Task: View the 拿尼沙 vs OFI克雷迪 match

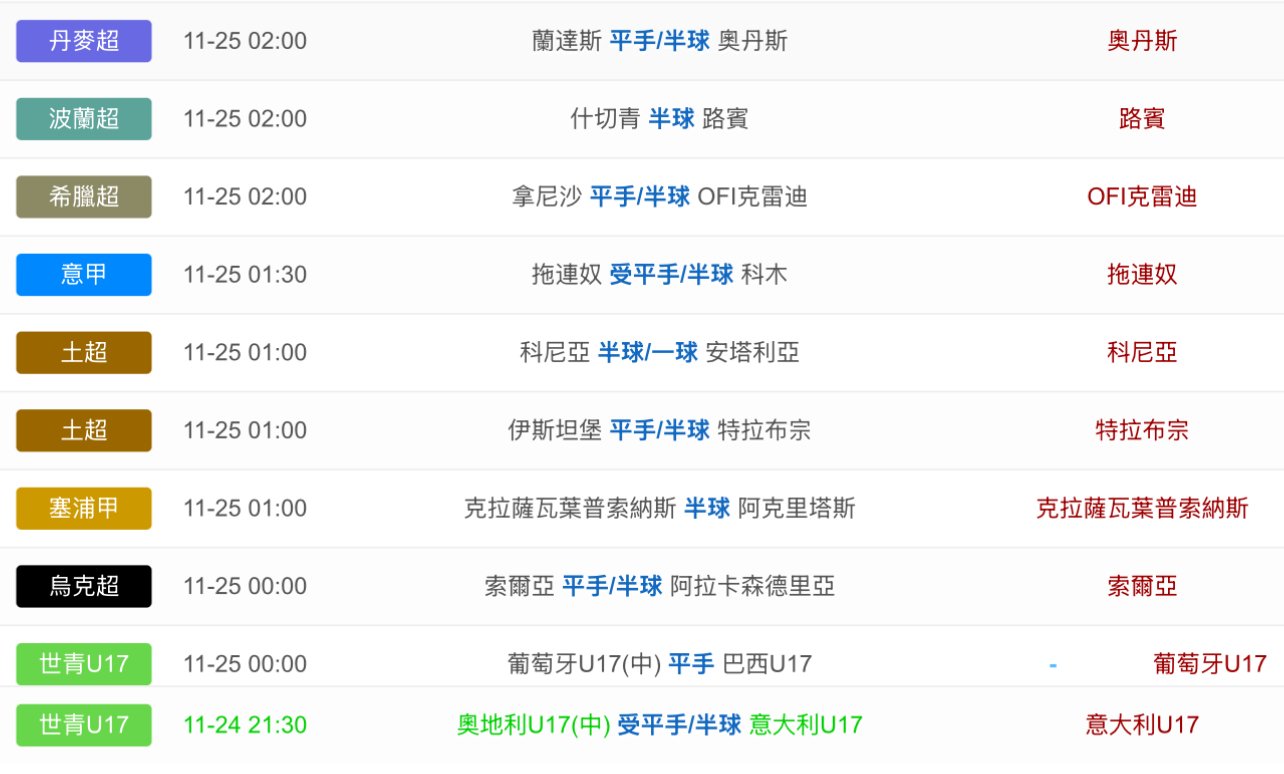Action: pos(659,197)
